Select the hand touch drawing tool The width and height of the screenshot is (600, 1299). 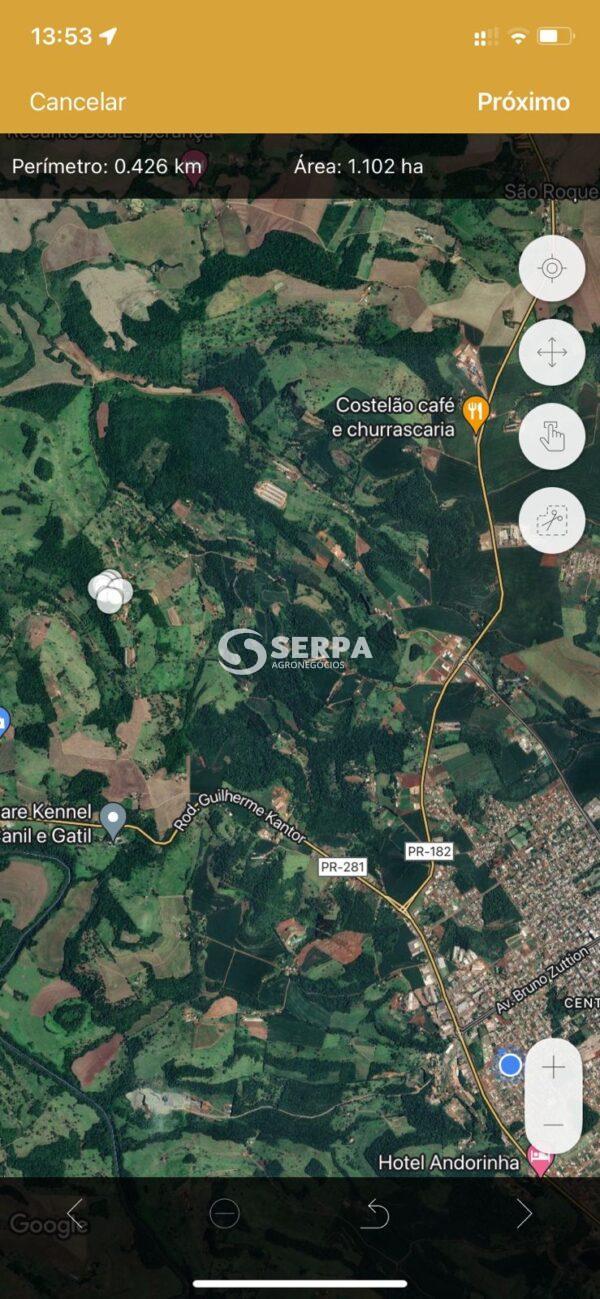pos(552,437)
